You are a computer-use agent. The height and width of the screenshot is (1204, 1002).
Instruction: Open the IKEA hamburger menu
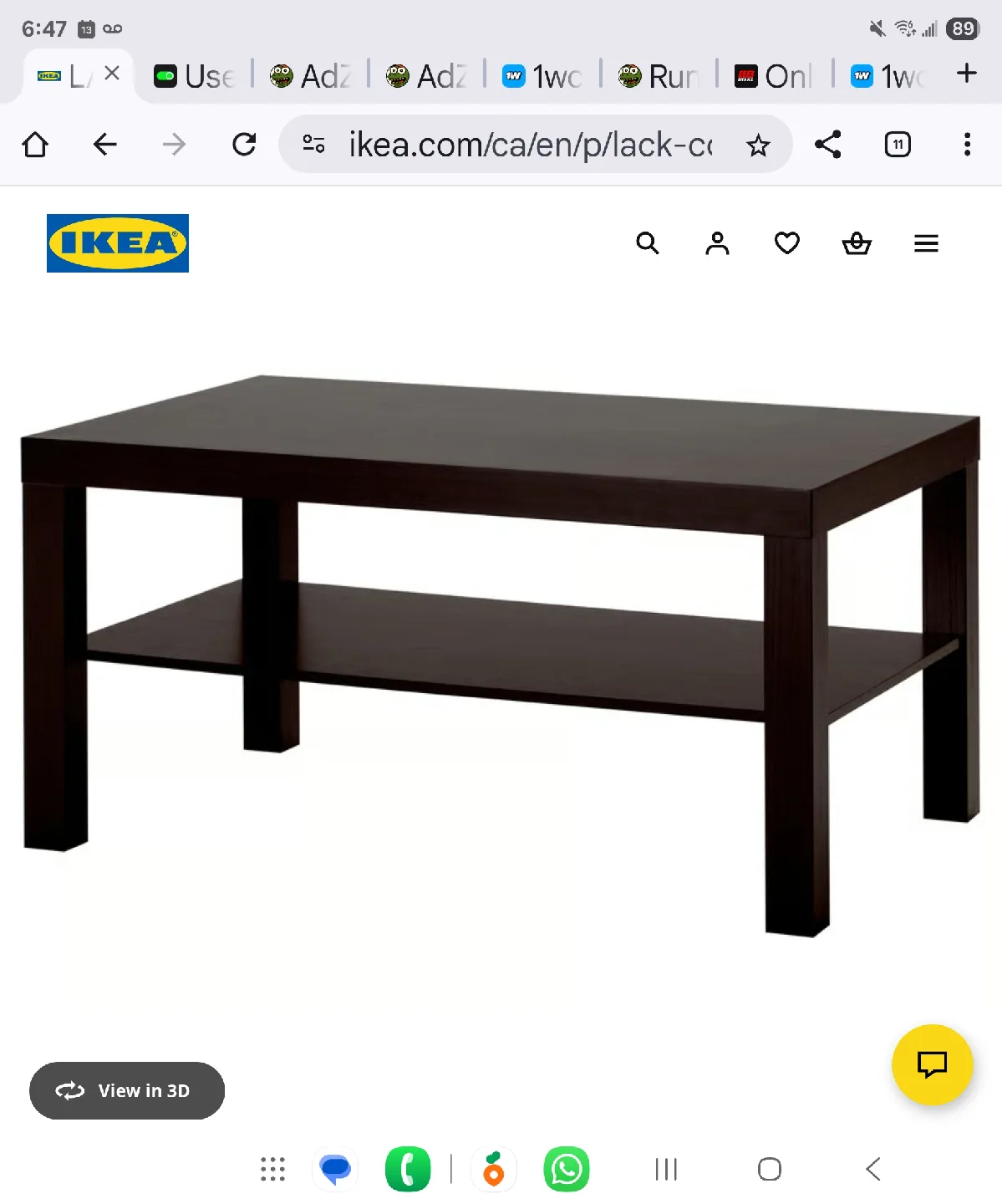(x=926, y=243)
